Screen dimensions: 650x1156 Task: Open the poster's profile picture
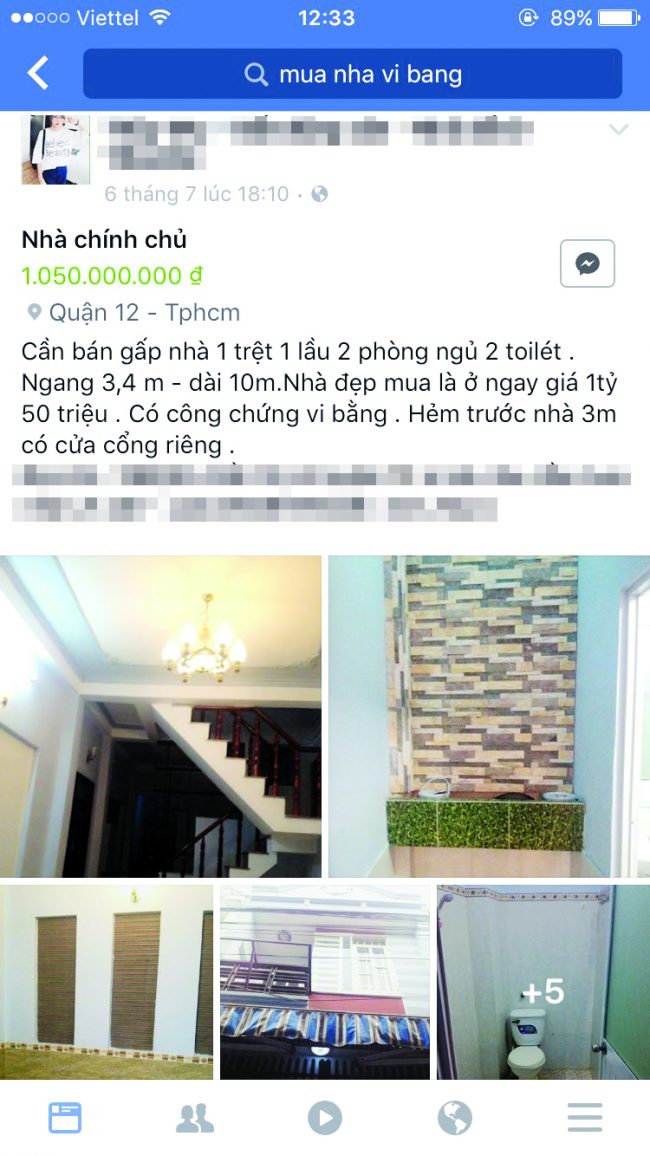point(55,149)
